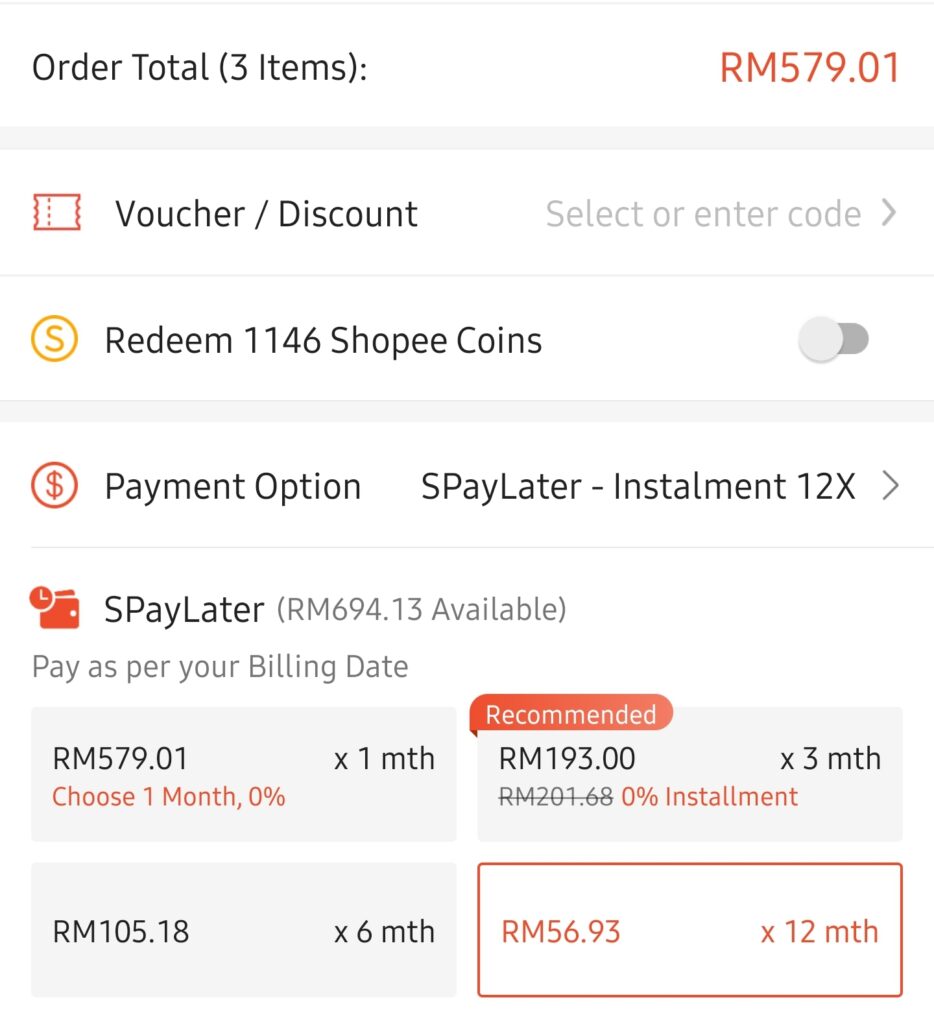This screenshot has width=934, height=1024.
Task: Select the RM56.93 x 12 month plan
Action: coord(690,930)
